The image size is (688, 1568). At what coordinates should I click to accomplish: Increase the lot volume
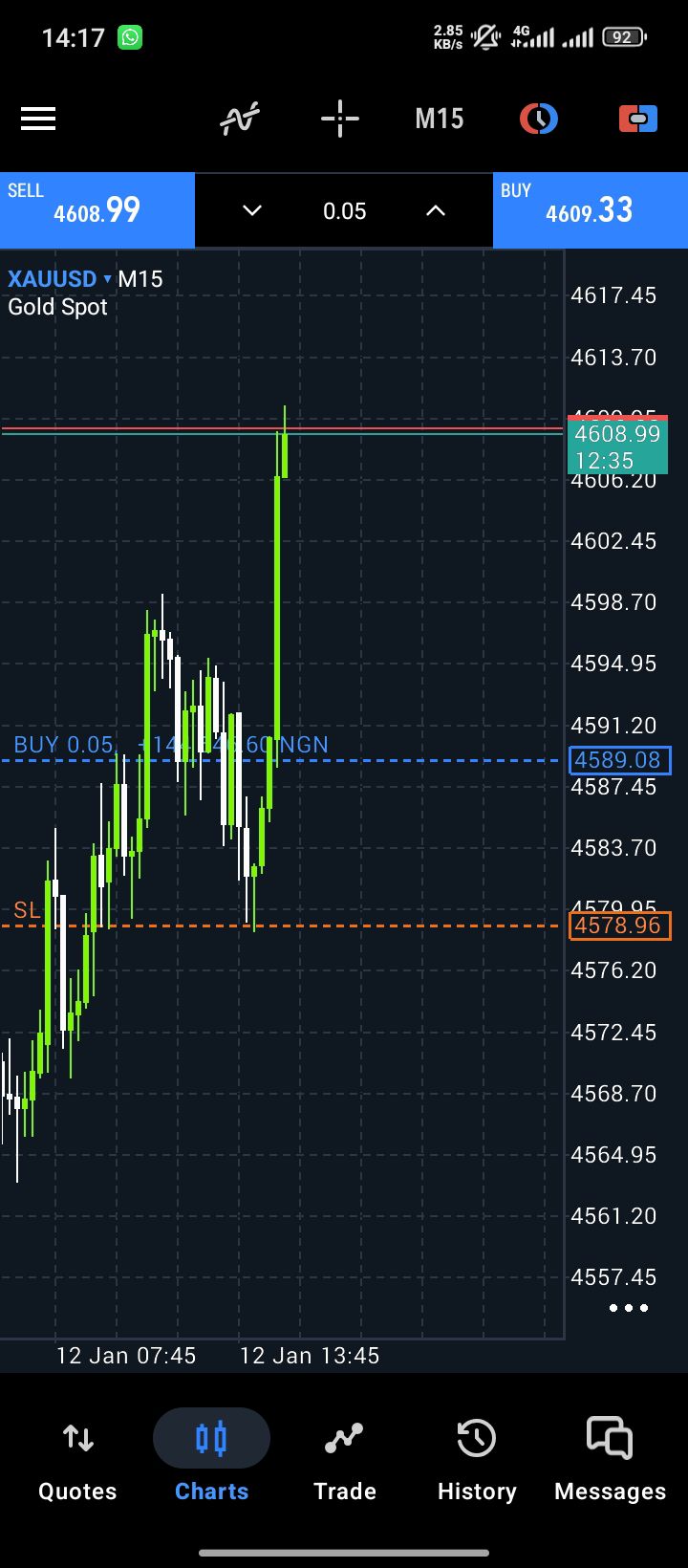point(436,210)
